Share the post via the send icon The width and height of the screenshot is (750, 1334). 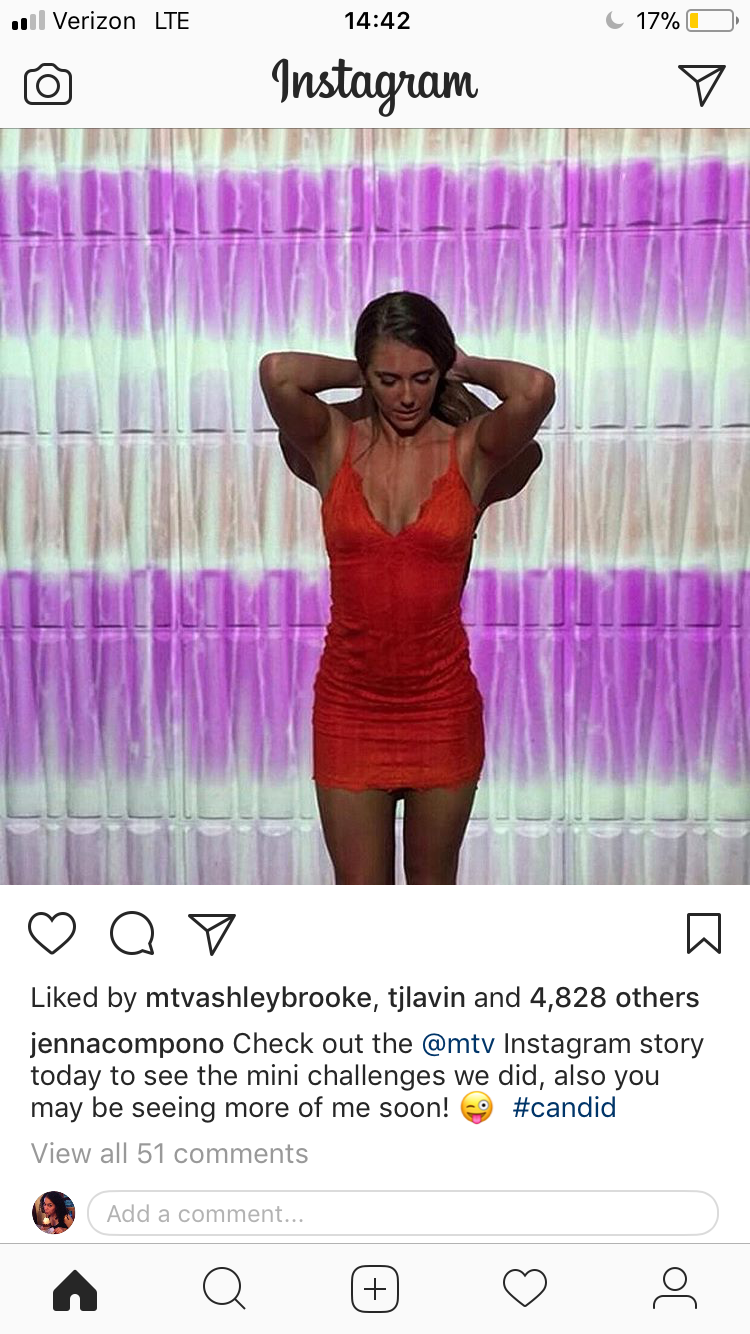click(x=212, y=933)
